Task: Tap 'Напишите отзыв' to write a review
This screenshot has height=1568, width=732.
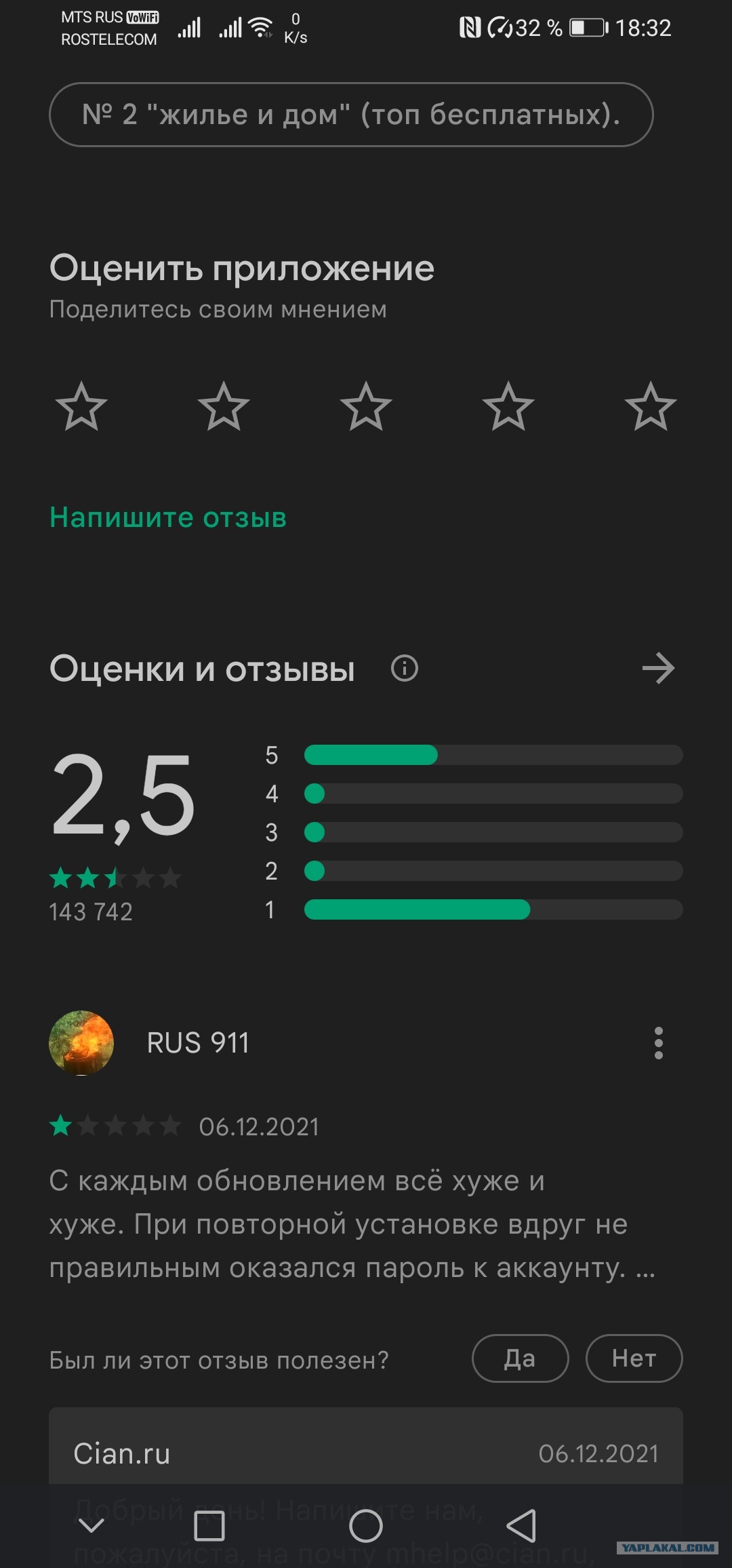Action: click(168, 517)
